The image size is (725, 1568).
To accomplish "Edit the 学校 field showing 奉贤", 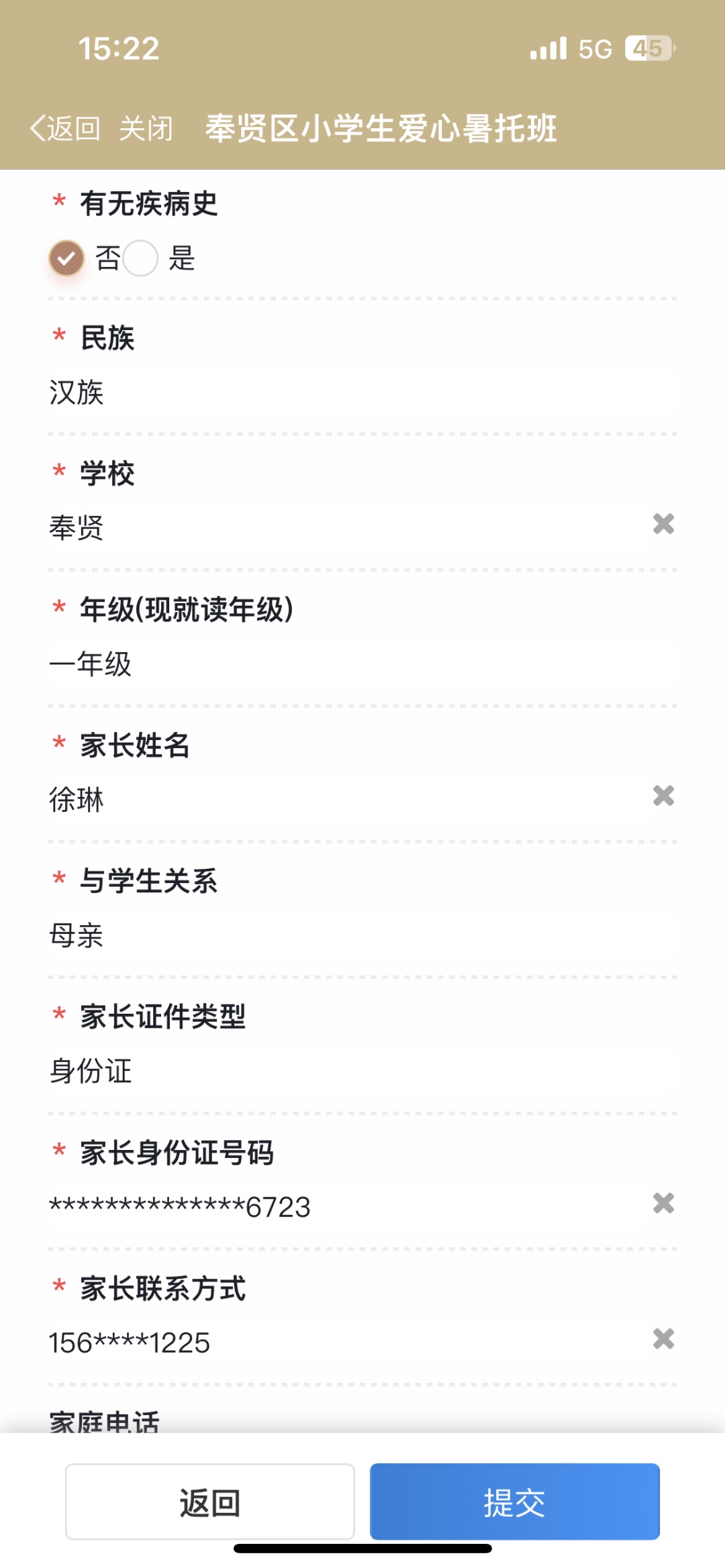I will click(346, 528).
